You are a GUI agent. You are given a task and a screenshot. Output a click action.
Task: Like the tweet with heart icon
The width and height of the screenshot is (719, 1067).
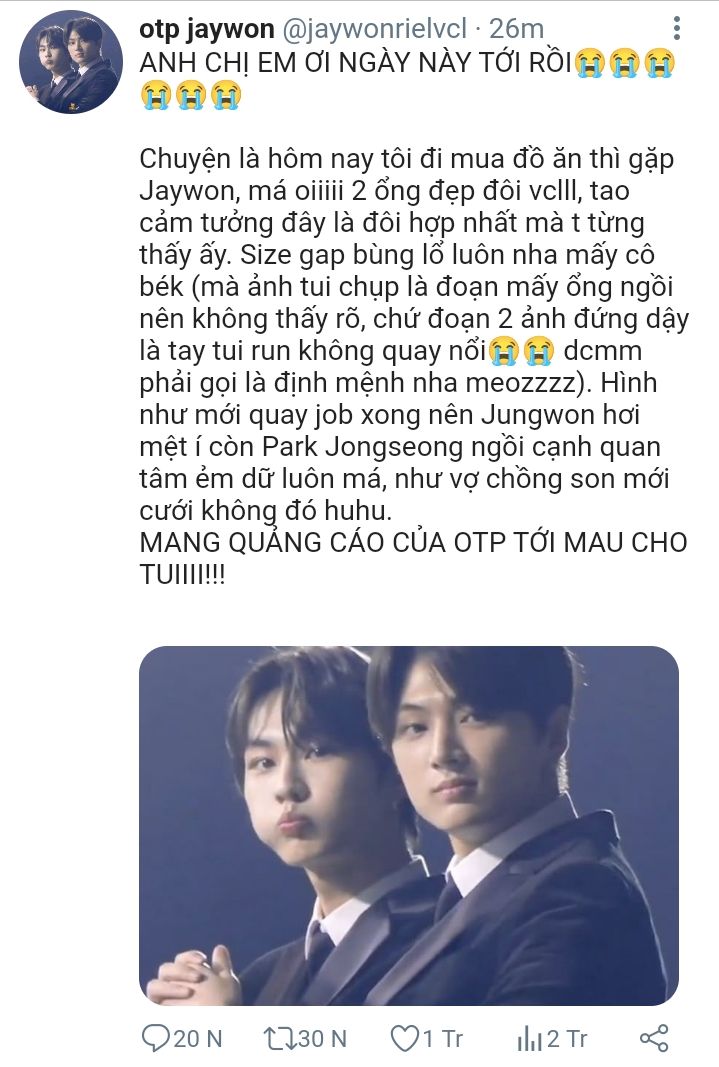tap(404, 1039)
